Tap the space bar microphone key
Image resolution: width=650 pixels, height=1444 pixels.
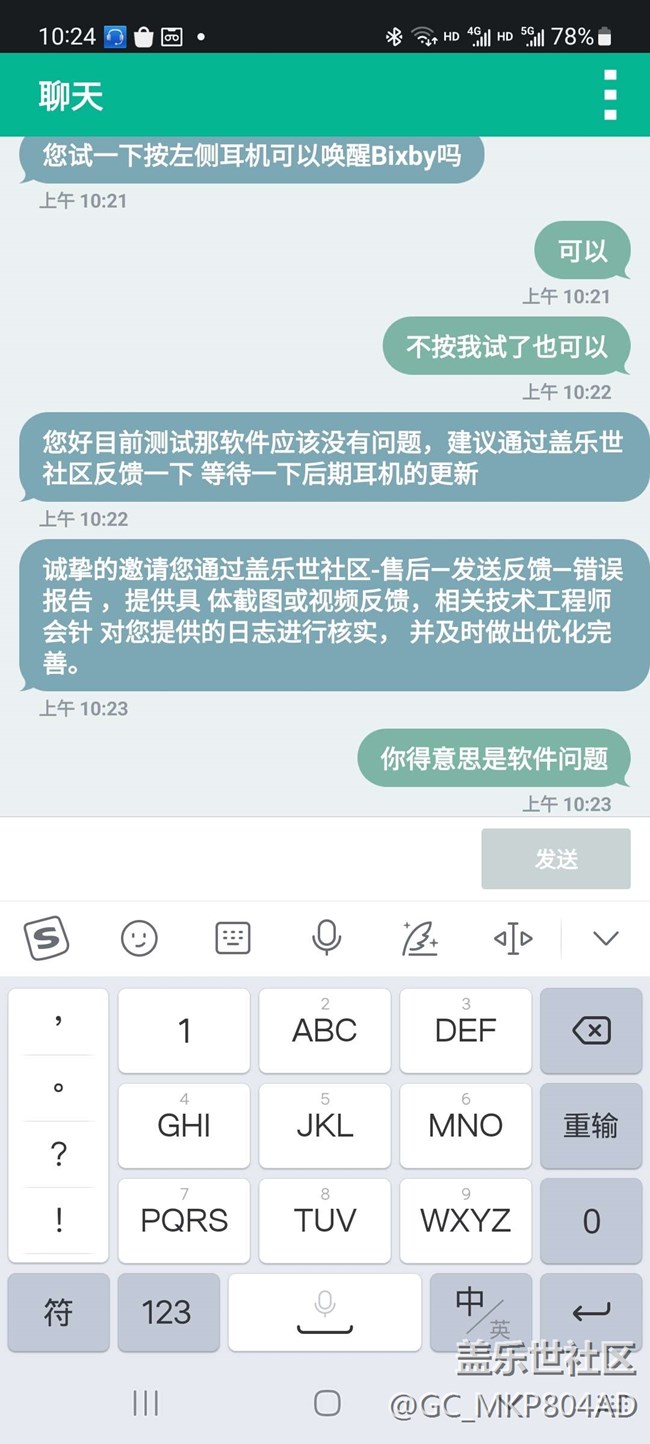pos(324,1312)
